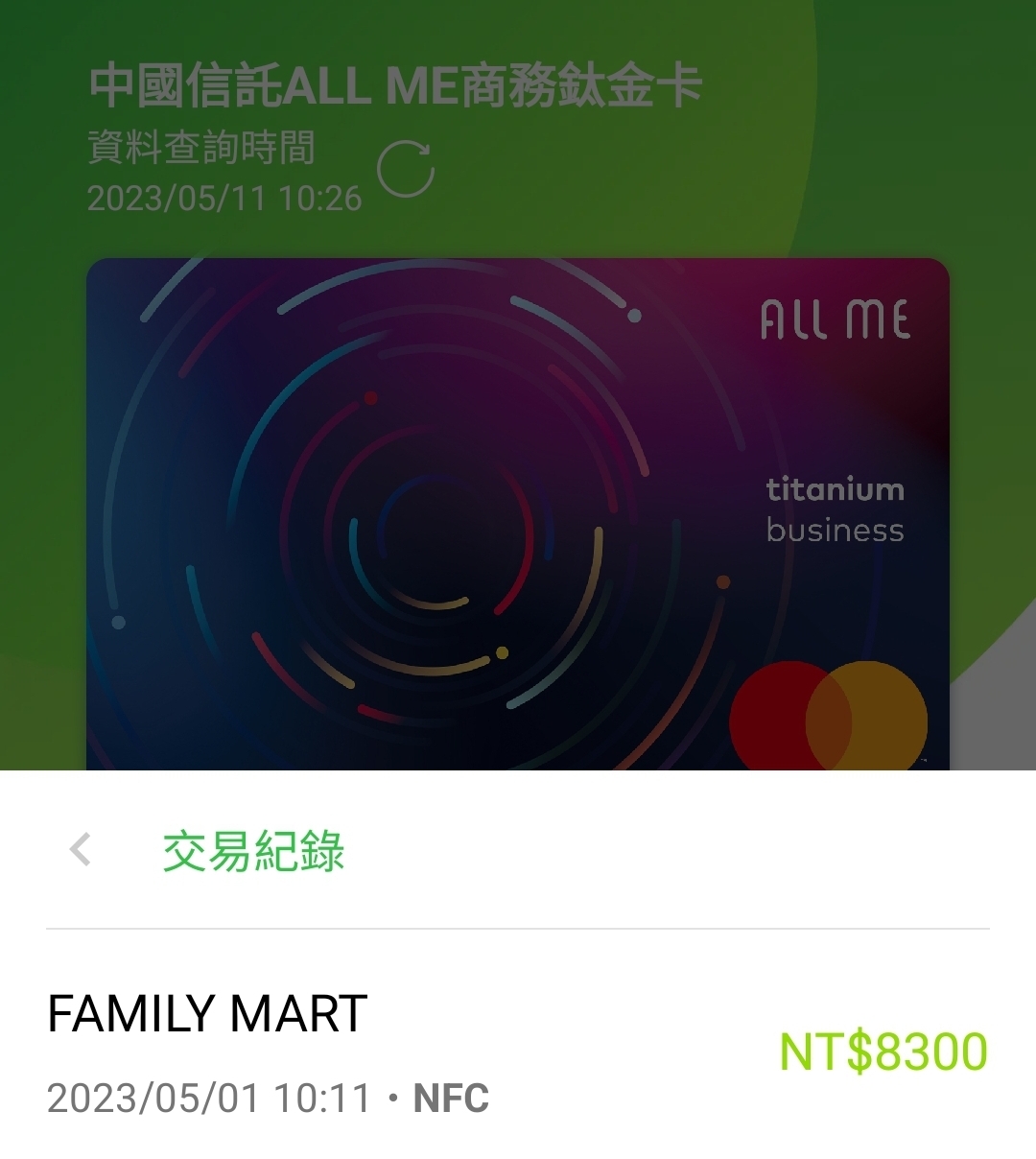
Task: Tap the ALL ME titanium business card
Action: (518, 514)
